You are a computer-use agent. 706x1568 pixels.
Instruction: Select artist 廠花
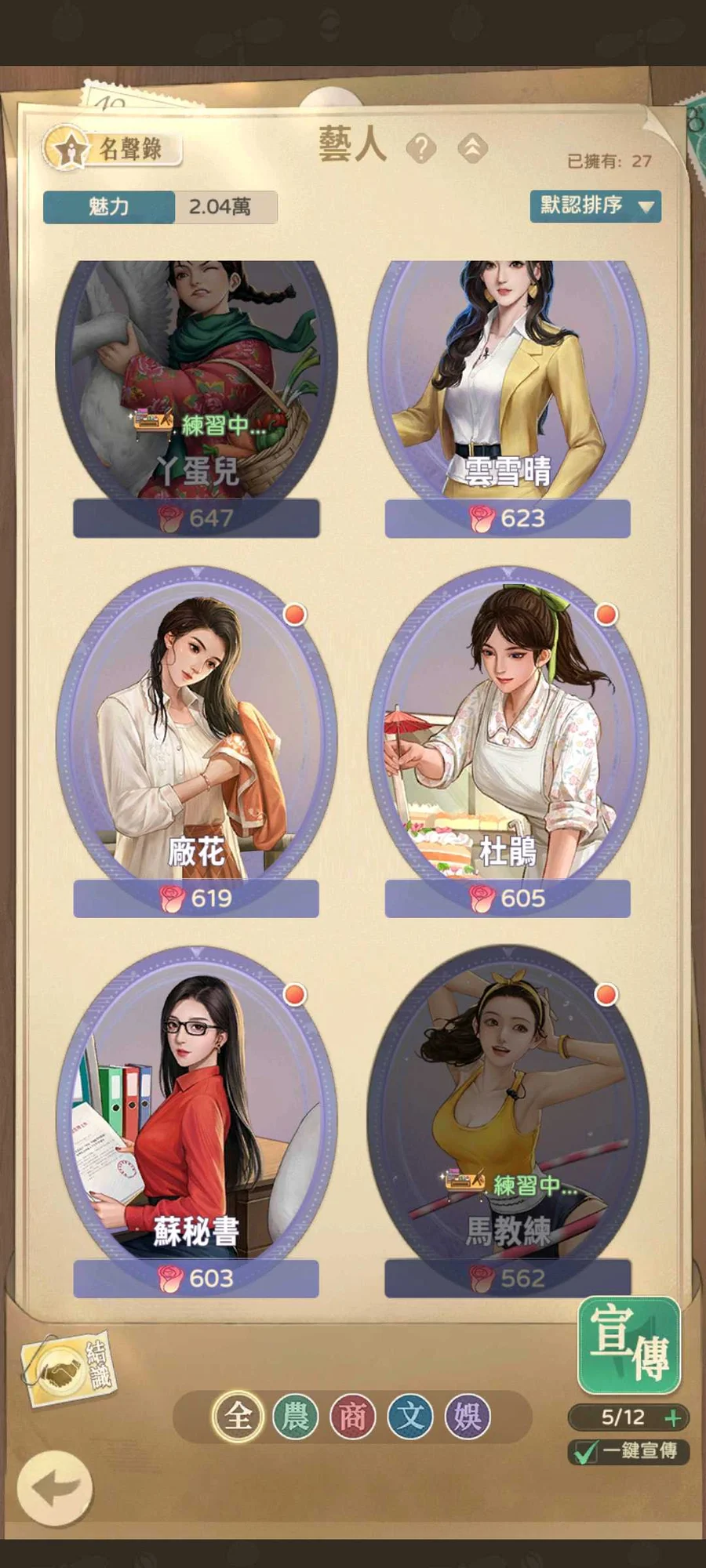pyautogui.click(x=196, y=742)
